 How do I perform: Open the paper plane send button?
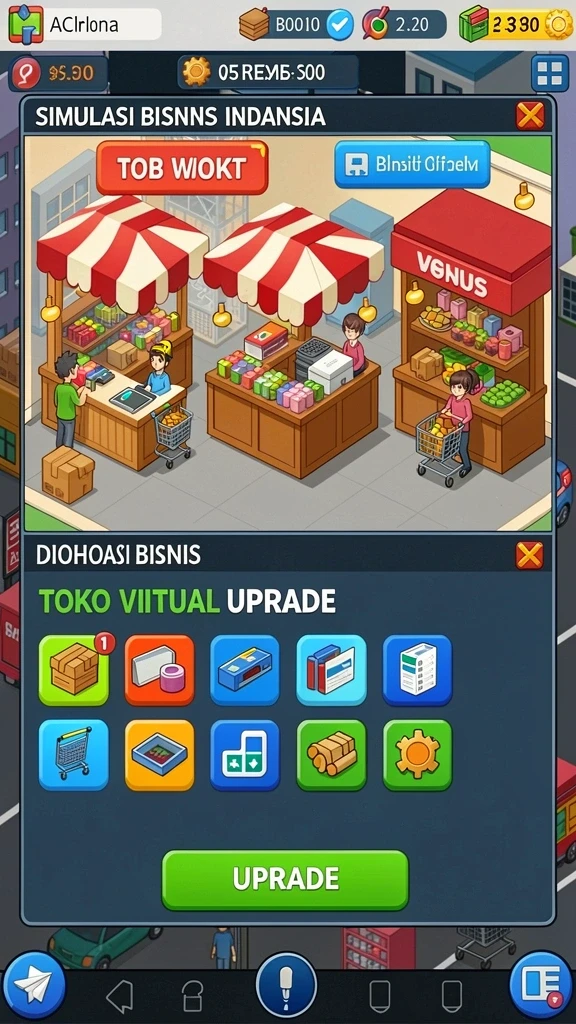pyautogui.click(x=33, y=986)
